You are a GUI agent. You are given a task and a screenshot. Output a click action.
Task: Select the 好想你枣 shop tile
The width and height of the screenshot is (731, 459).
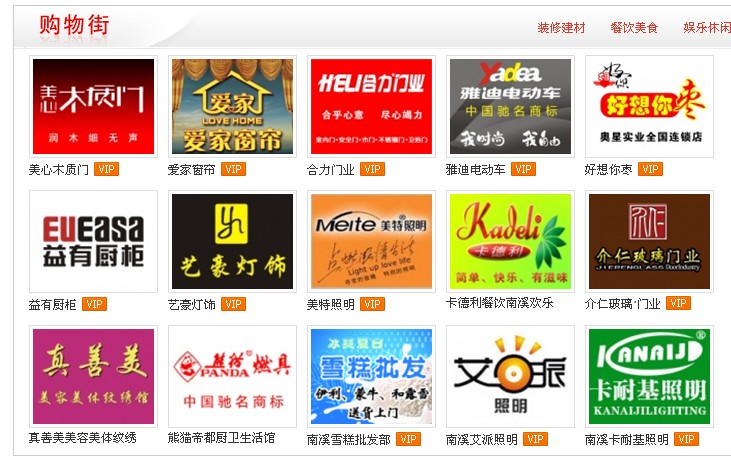tap(649, 106)
